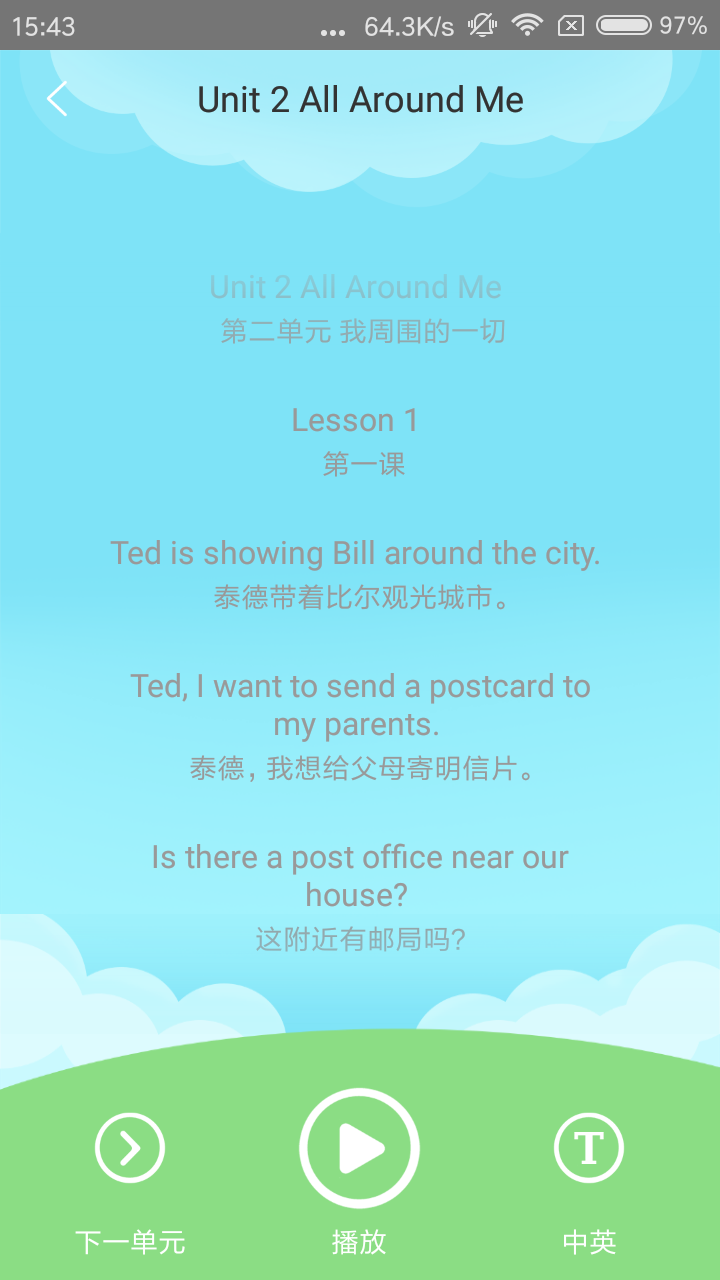This screenshot has height=1280, width=720.
Task: Tap the SIM card status icon
Action: (572, 26)
